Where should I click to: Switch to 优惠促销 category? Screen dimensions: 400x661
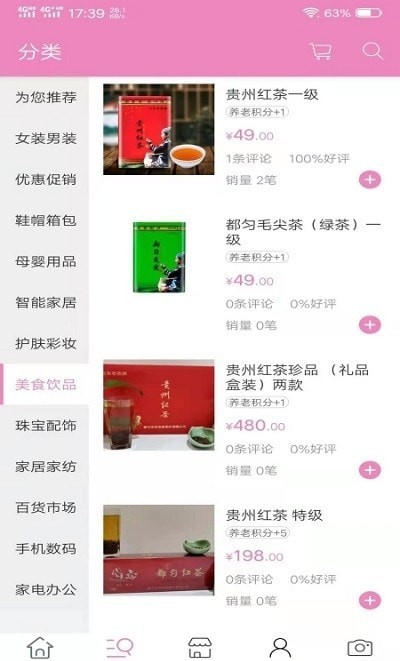[46, 179]
